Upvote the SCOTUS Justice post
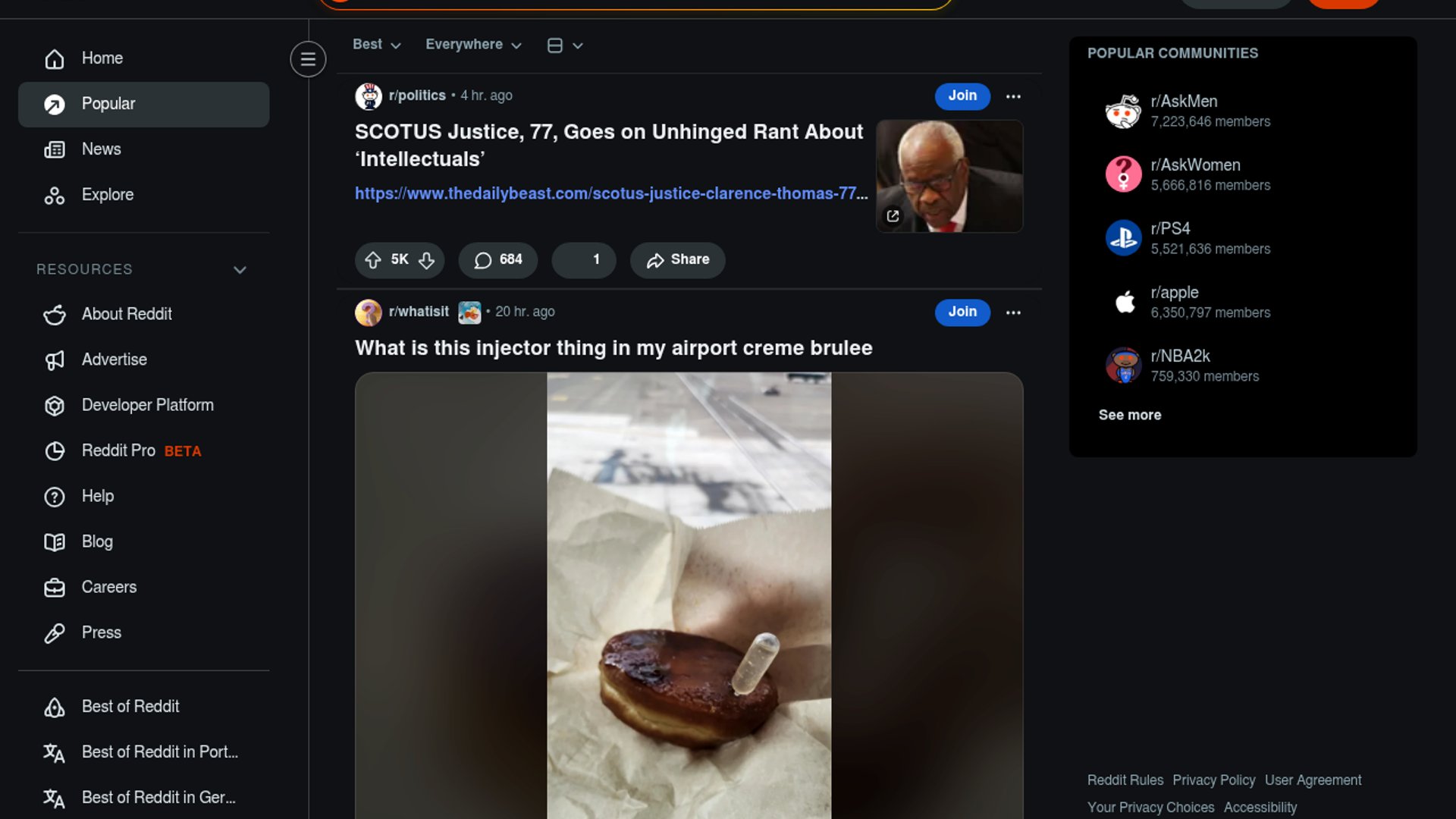Image resolution: width=1456 pixels, height=819 pixels. [x=373, y=260]
